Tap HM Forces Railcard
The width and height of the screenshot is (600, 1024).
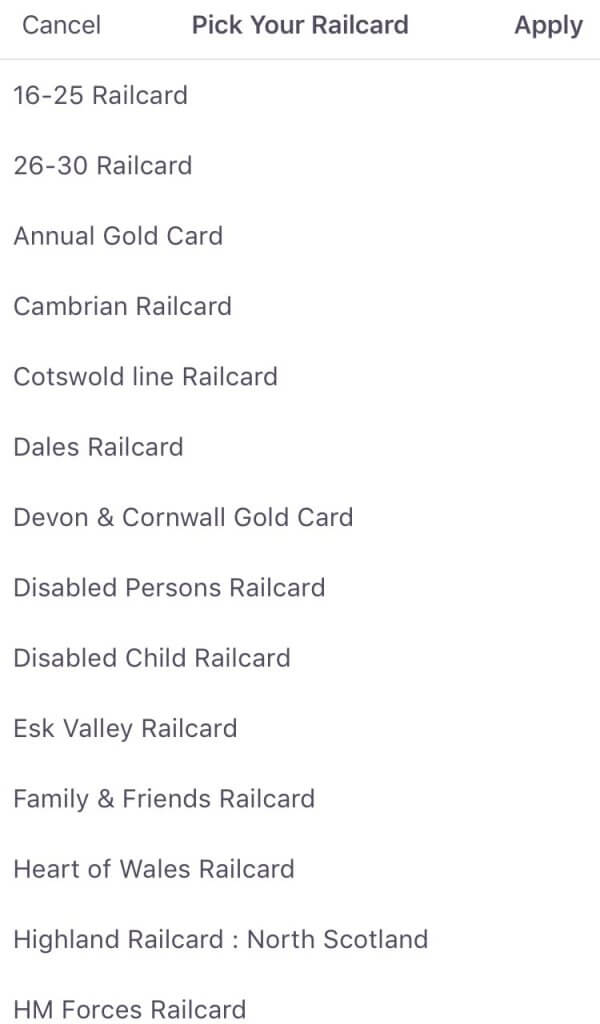pyautogui.click(x=129, y=1009)
